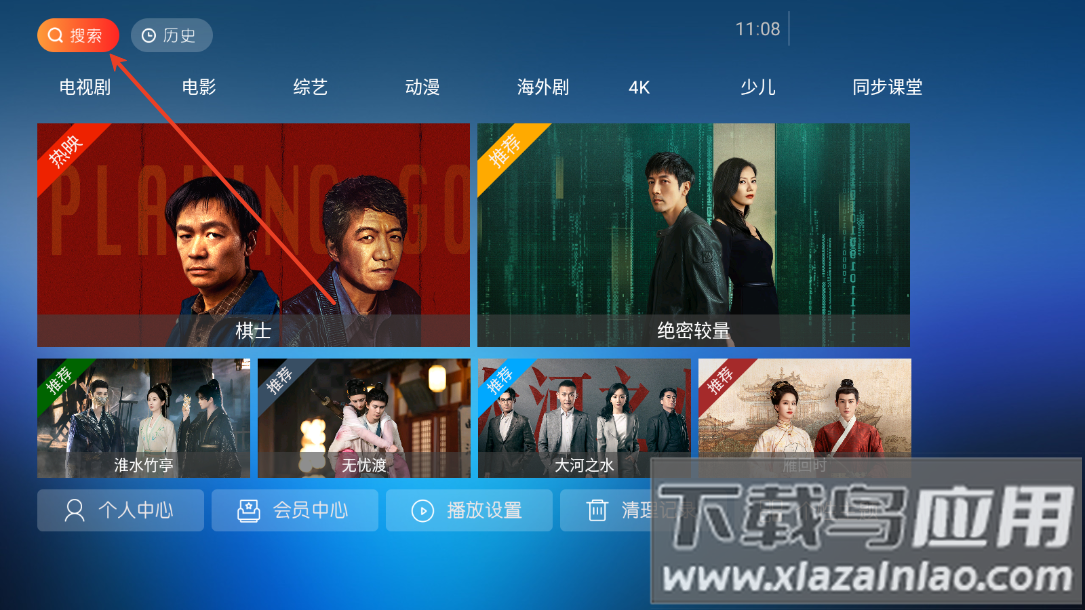Open the 淮水竹亭 thumbnail
Screen dimensions: 1085x610
[143, 417]
